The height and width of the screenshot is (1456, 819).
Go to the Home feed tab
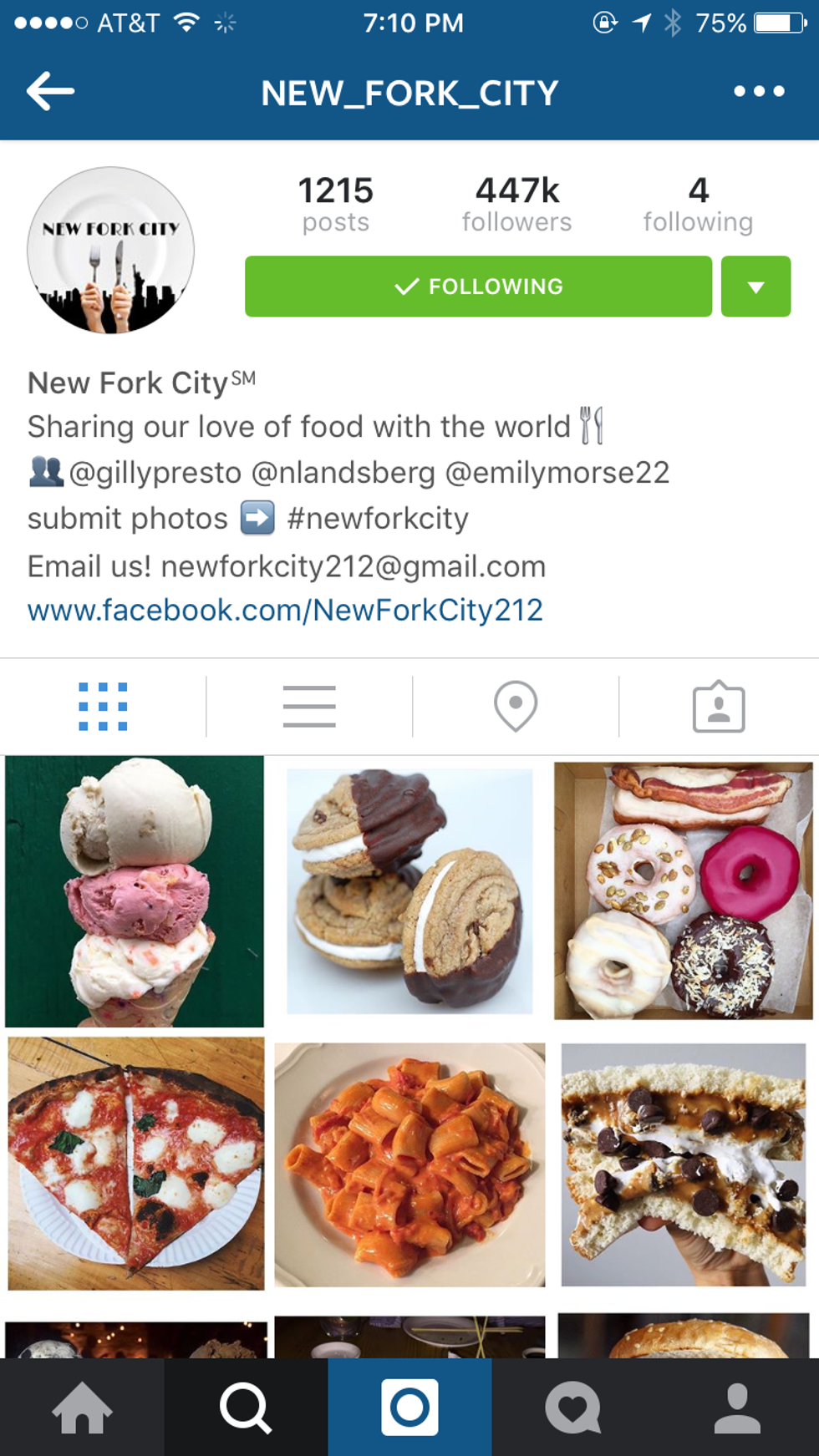pos(82,1408)
